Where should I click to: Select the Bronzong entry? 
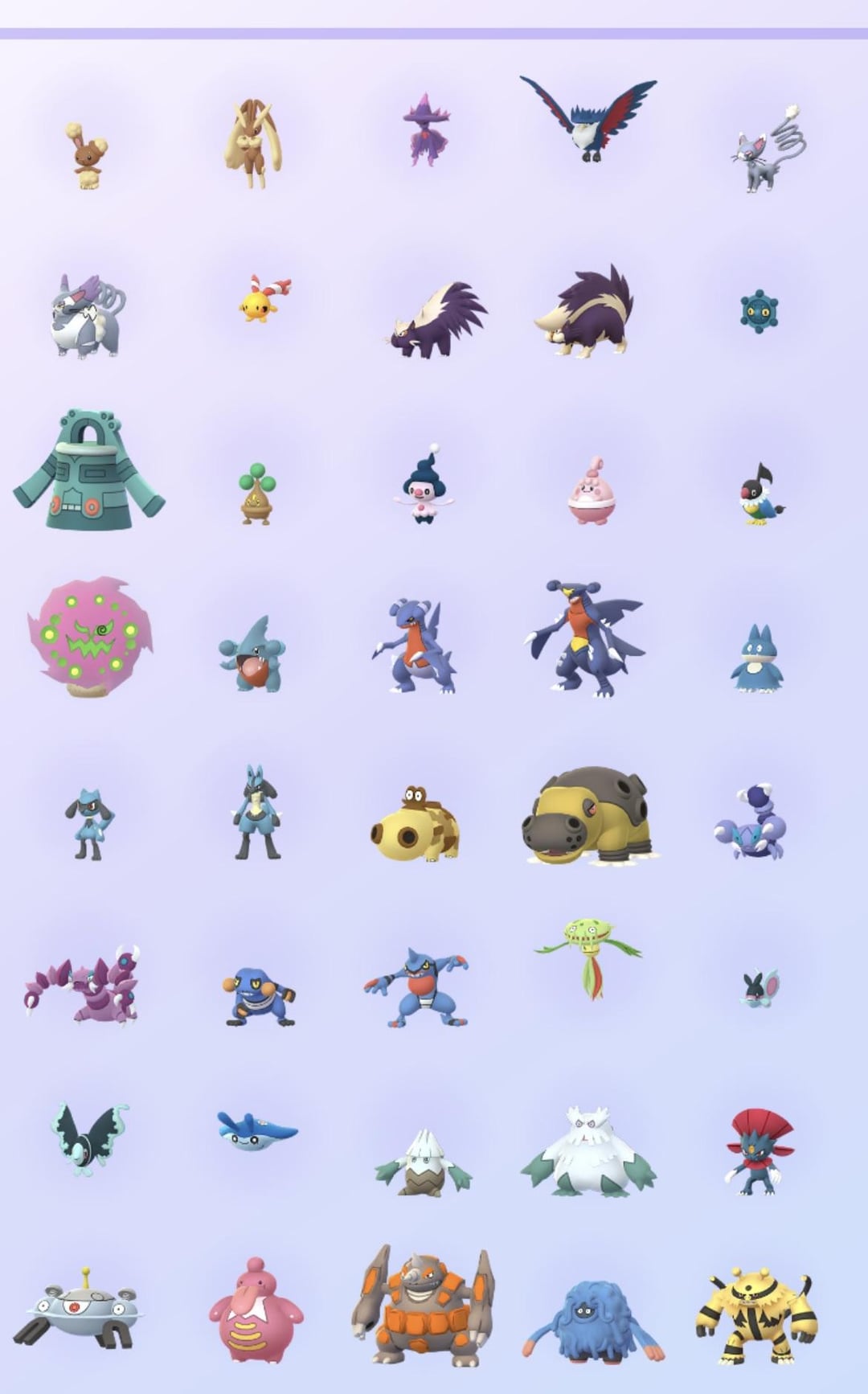[x=88, y=470]
